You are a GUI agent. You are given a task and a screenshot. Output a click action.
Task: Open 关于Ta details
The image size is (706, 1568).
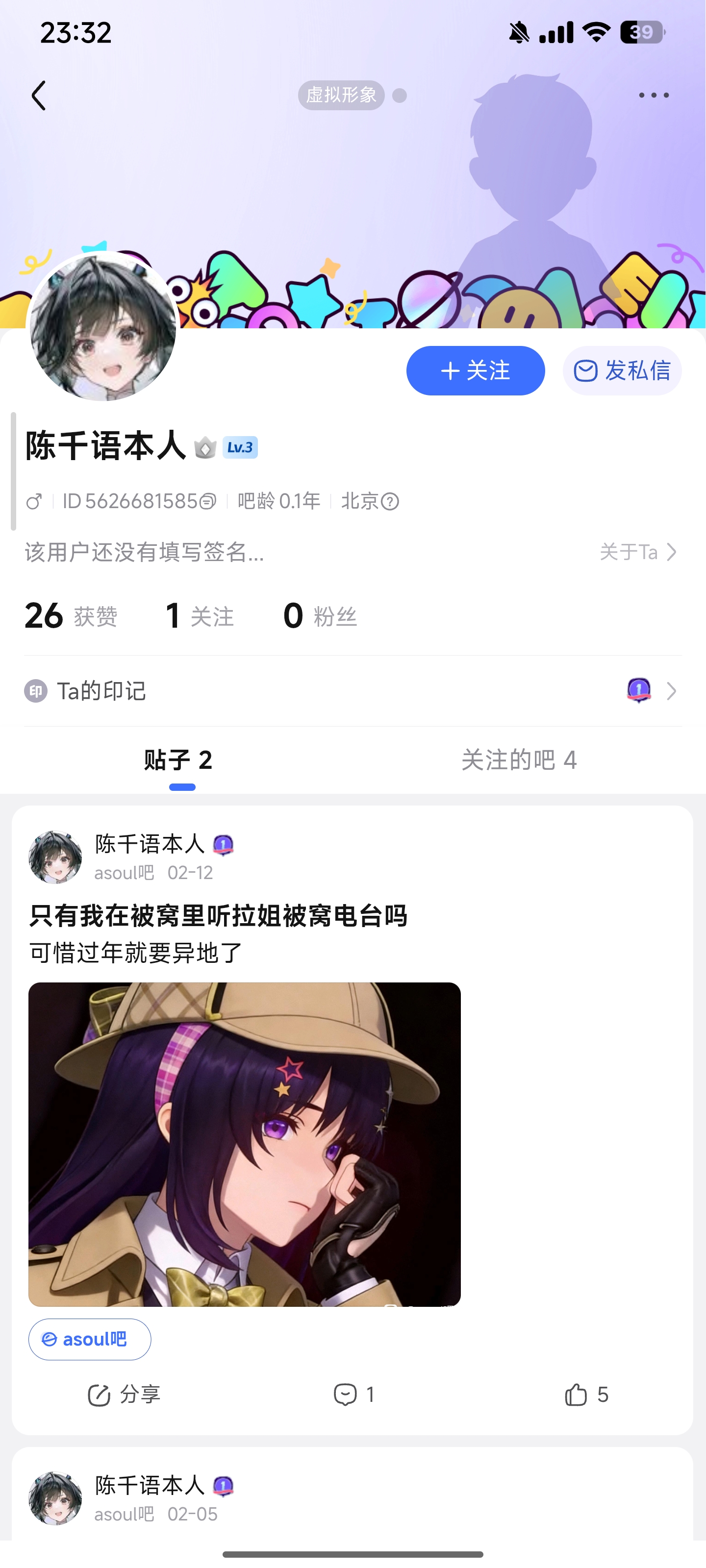638,552
